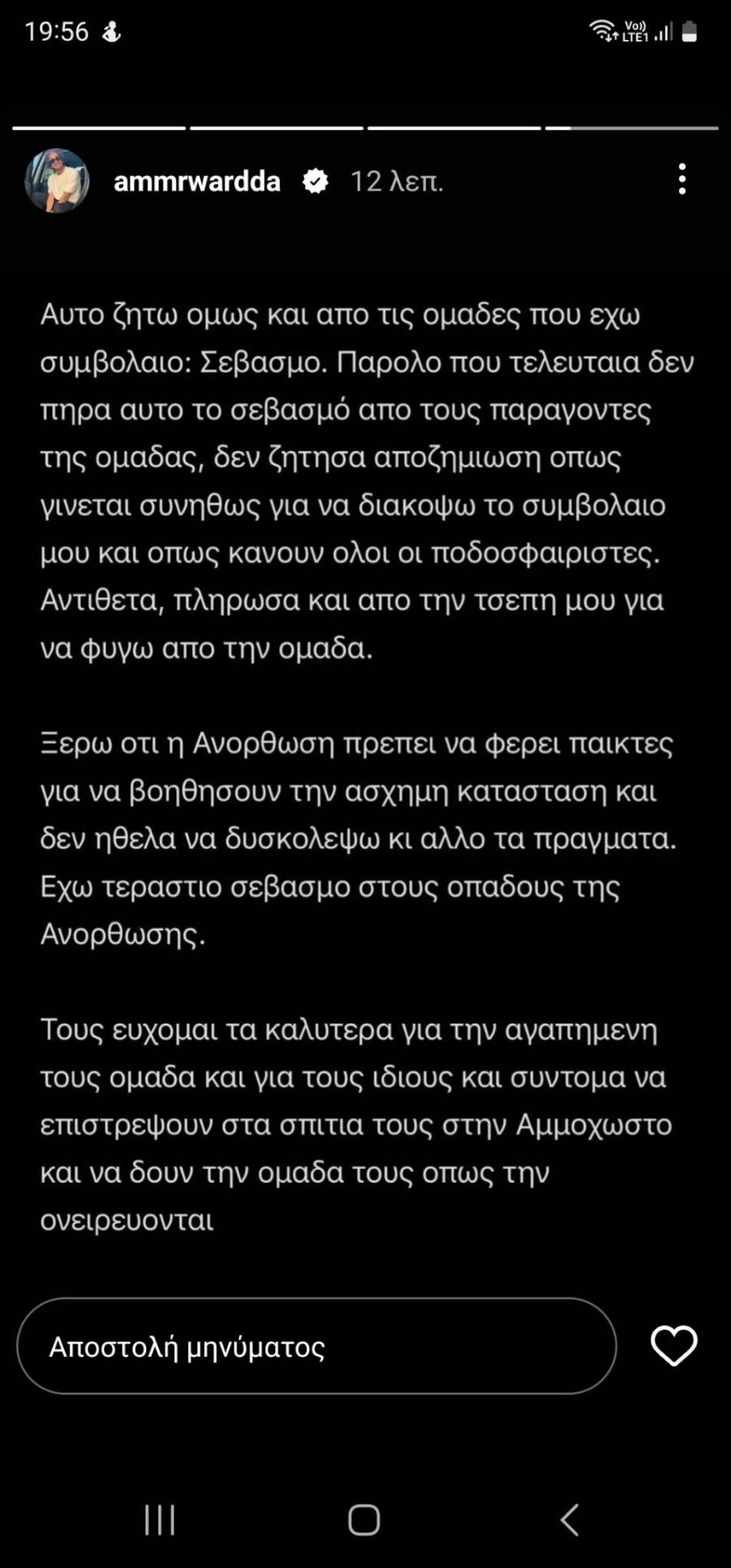Tap the Αποστολή μηνύματος message field
The height and width of the screenshot is (1568, 731).
pyautogui.click(x=317, y=1346)
